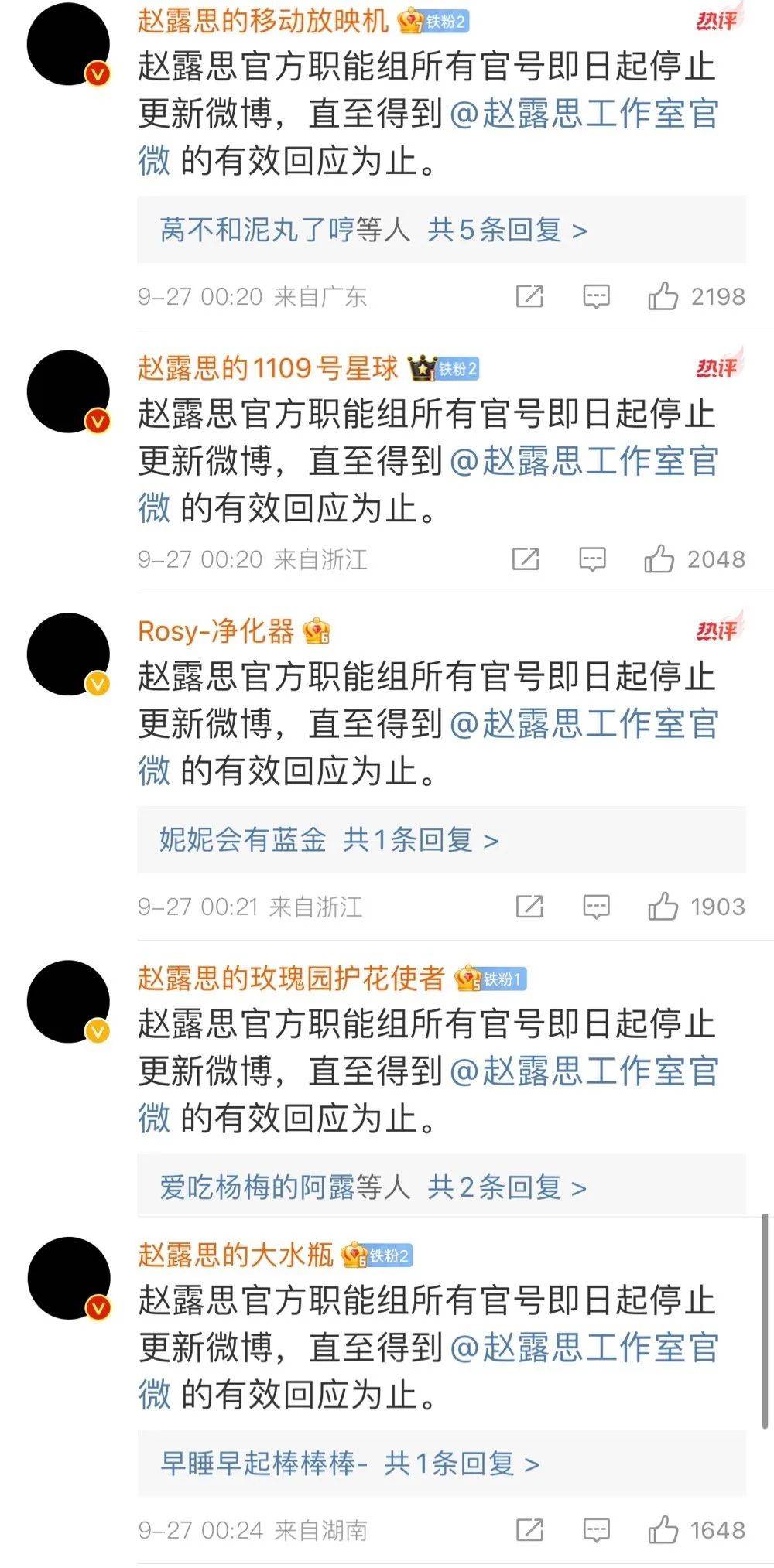774x1568 pixels.
Task: Expand the reply from 早睡早起棒棒棒-
Action: click(x=349, y=1464)
